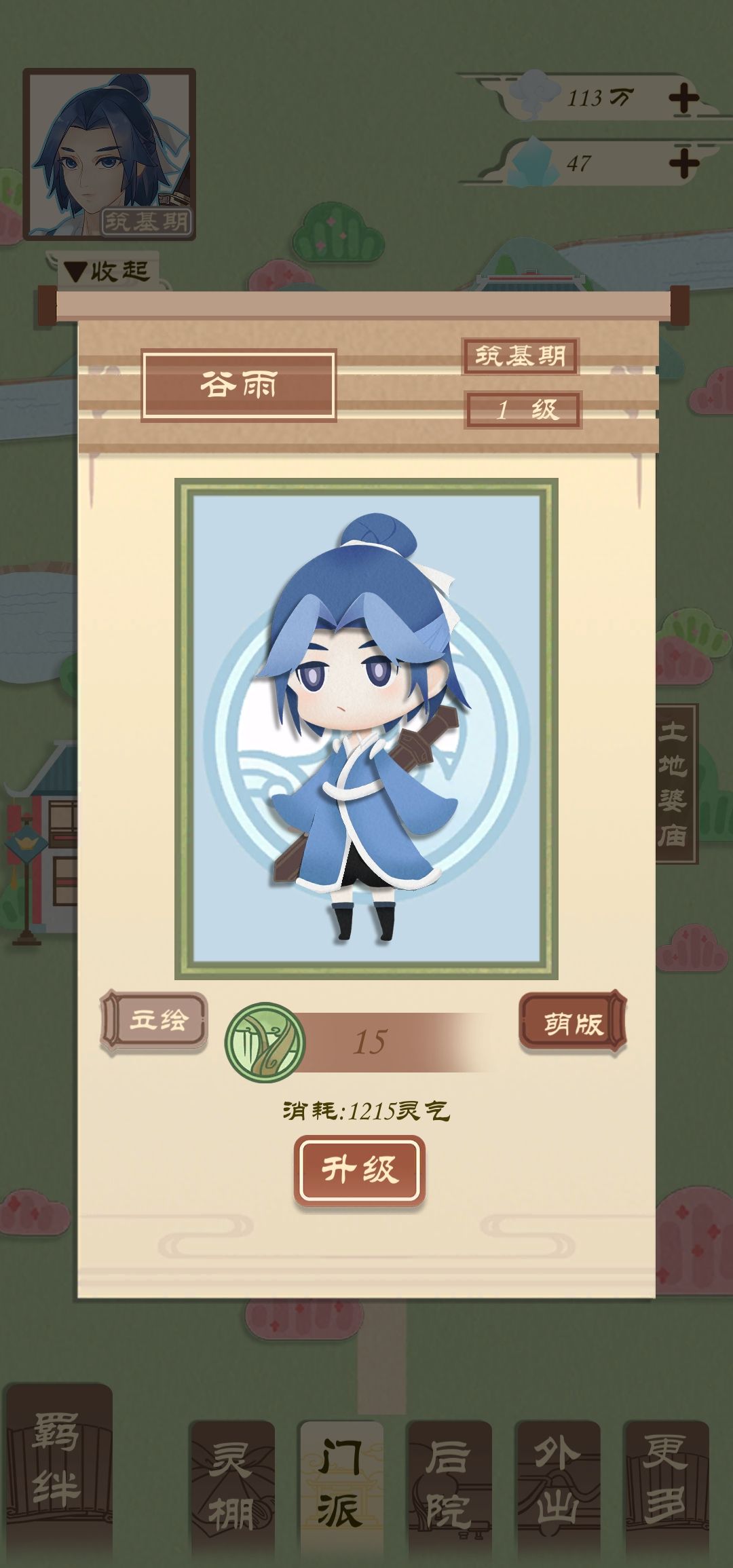
Task: Select the 萌版 chibi style
Action: 572,1024
